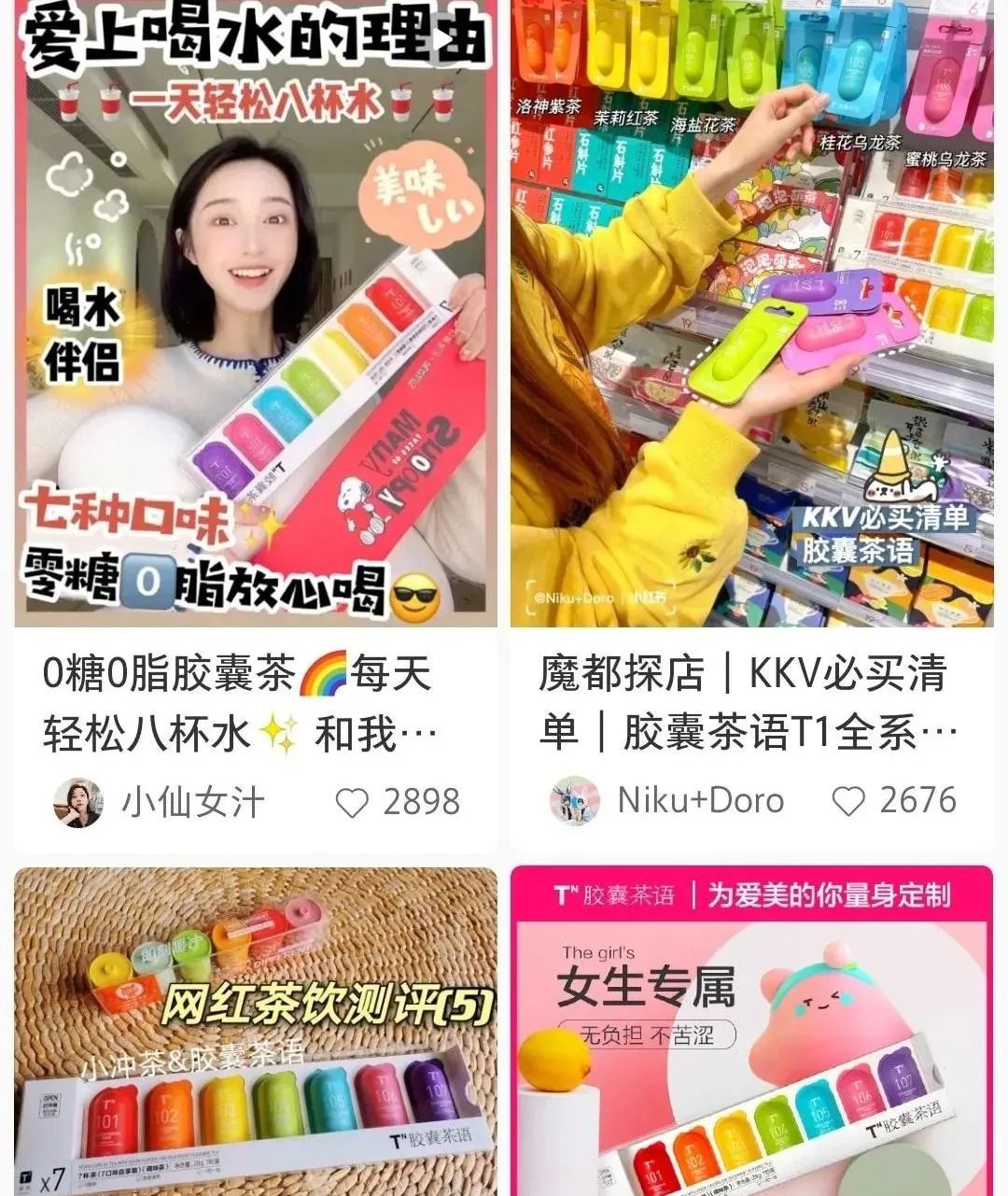Like 小仙女汁's post with 2898 likes
1008x1196 pixels.
352,803
